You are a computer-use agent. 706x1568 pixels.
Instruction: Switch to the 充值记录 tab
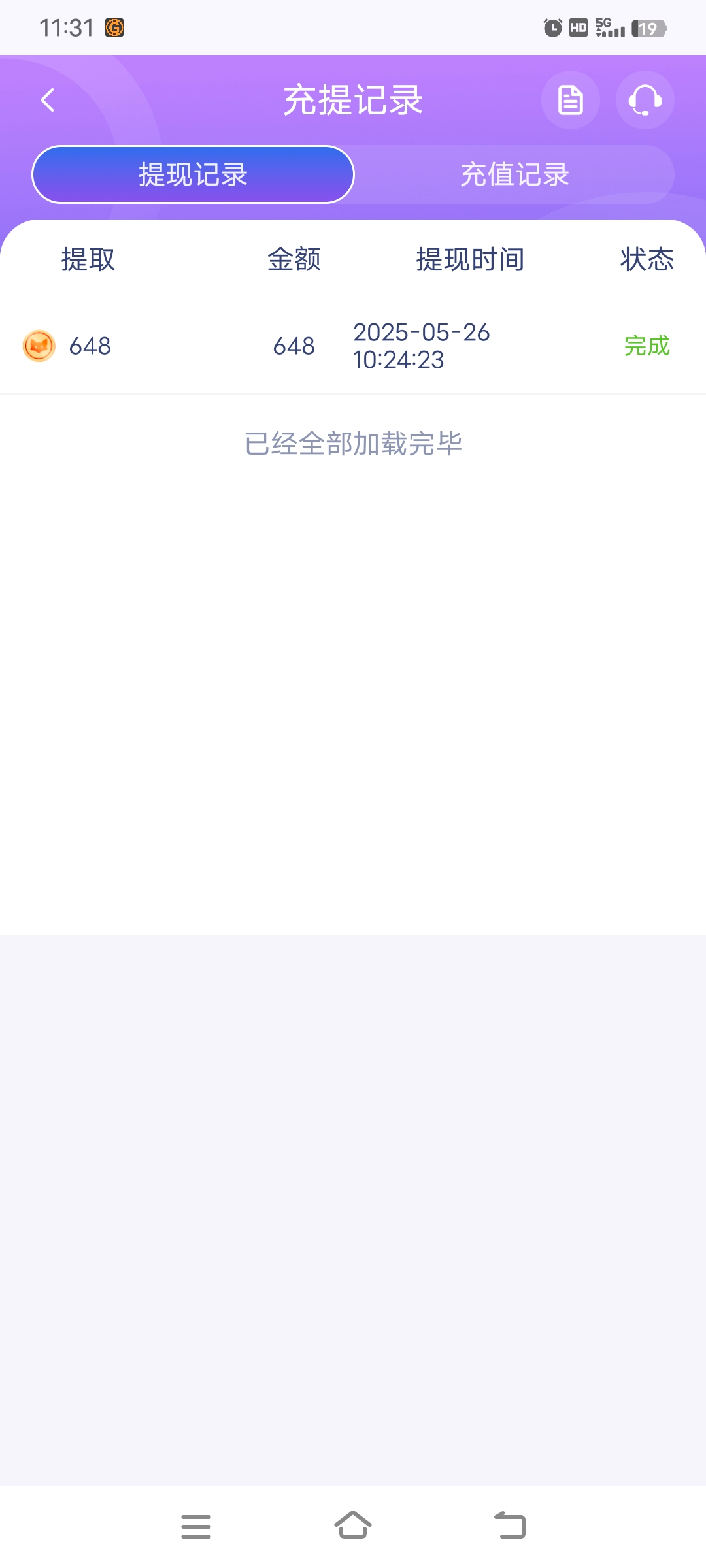tap(514, 174)
